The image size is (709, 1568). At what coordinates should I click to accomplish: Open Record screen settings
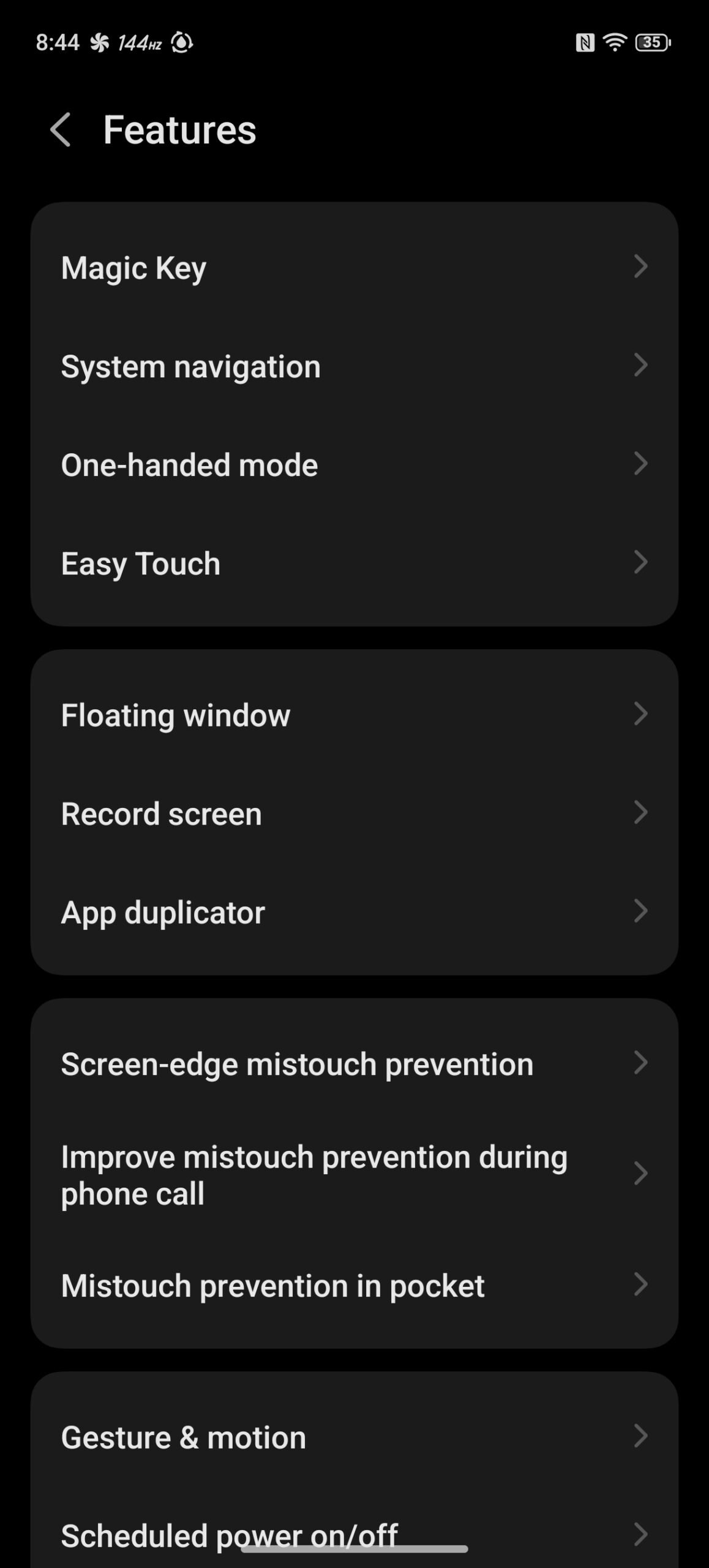click(354, 813)
